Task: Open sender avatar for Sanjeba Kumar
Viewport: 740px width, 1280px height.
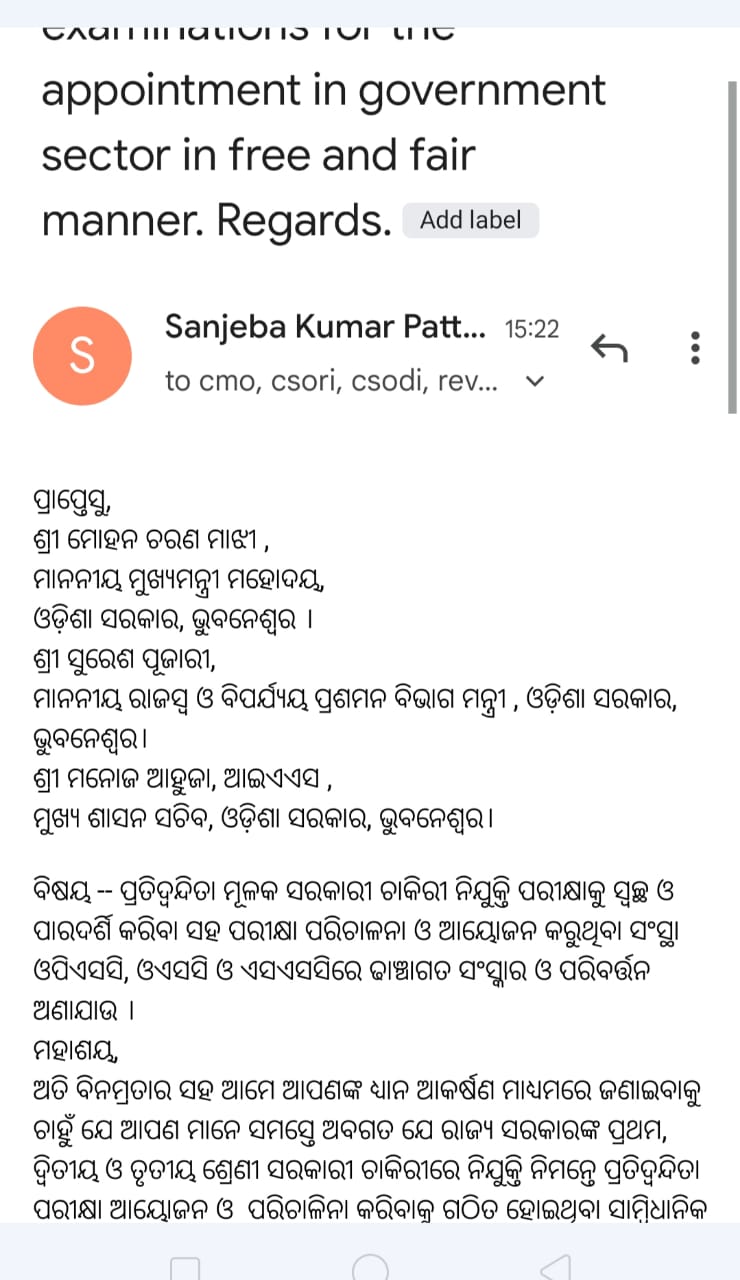Action: click(82, 355)
